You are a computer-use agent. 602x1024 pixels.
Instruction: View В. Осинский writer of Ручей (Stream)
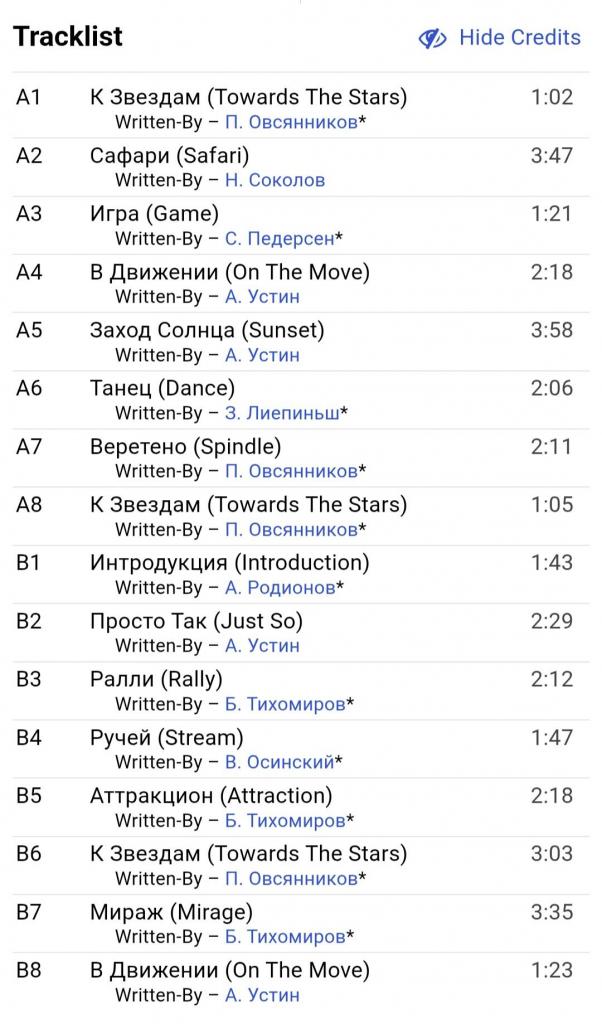point(279,762)
